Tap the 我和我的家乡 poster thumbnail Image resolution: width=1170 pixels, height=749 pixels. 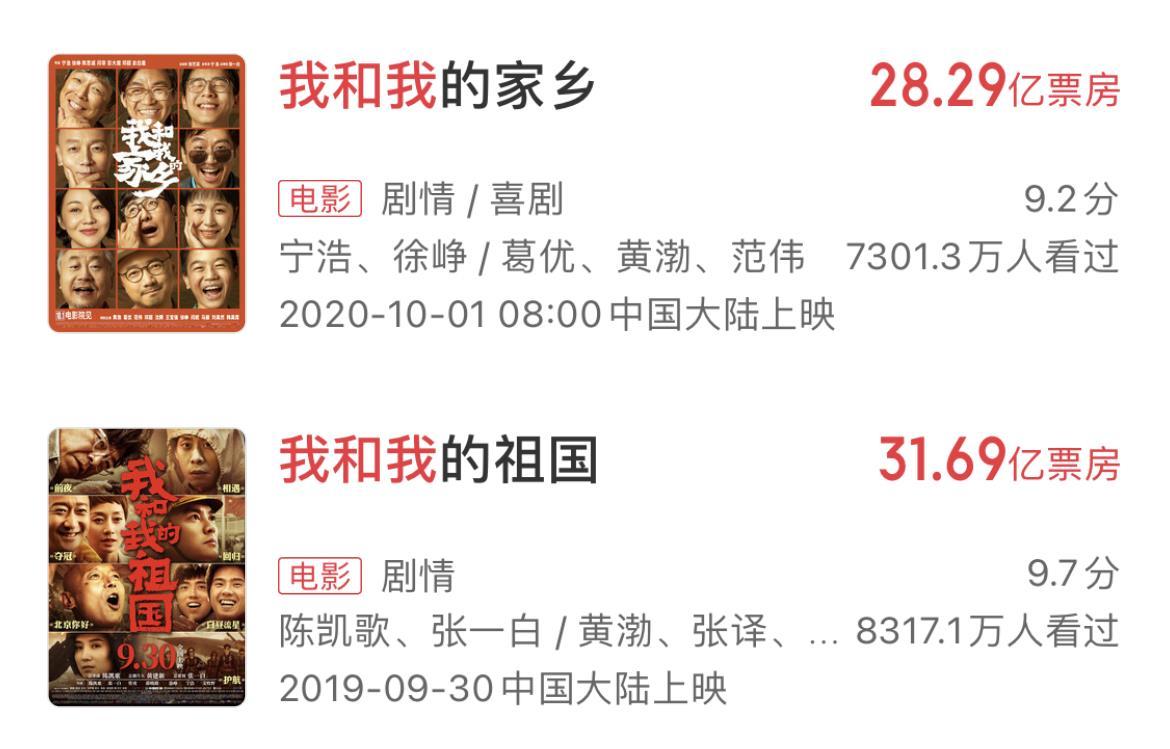tap(147, 193)
